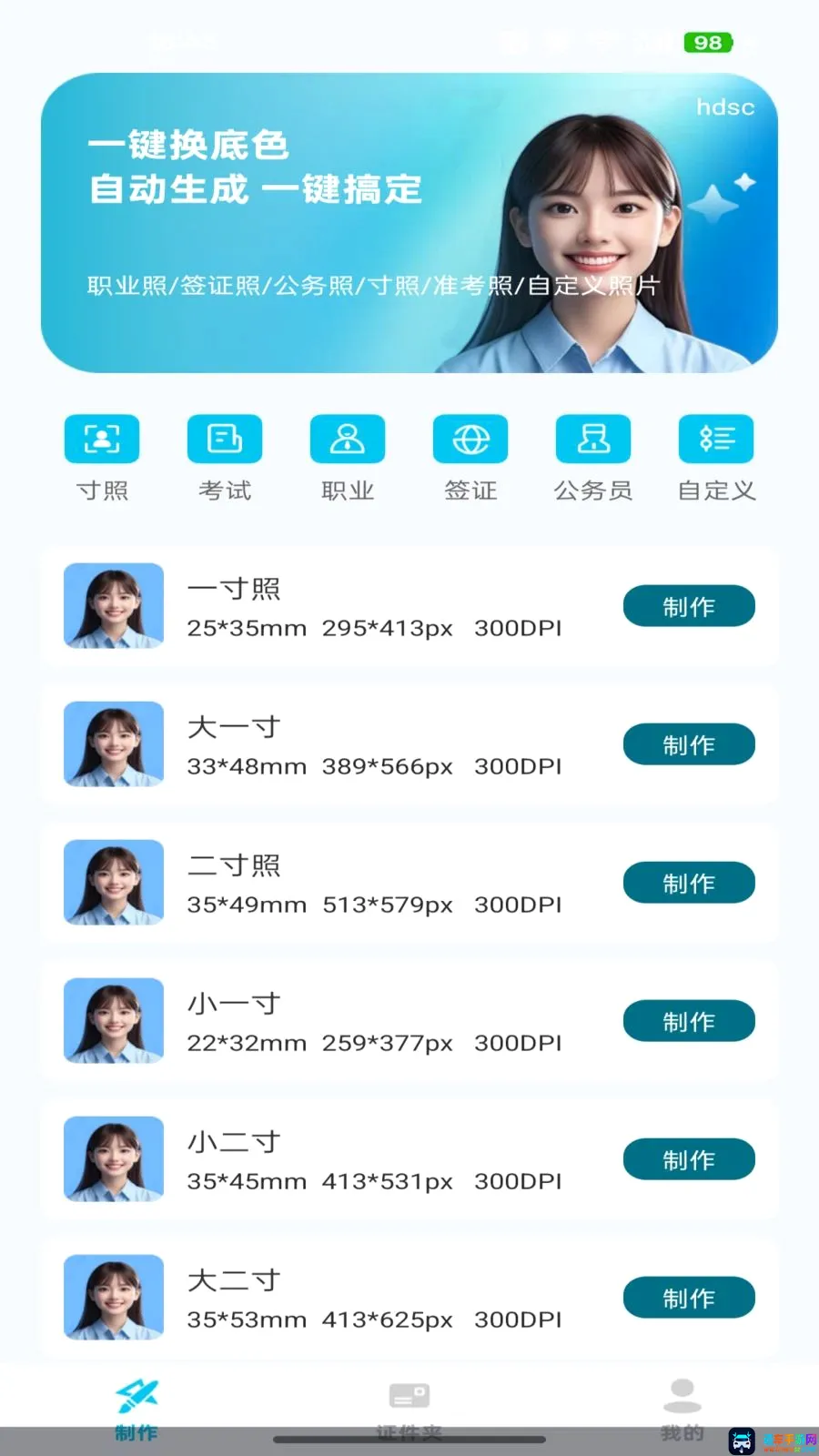Open the 公务员 category
Screen dimensions: 819x1456
(x=593, y=459)
